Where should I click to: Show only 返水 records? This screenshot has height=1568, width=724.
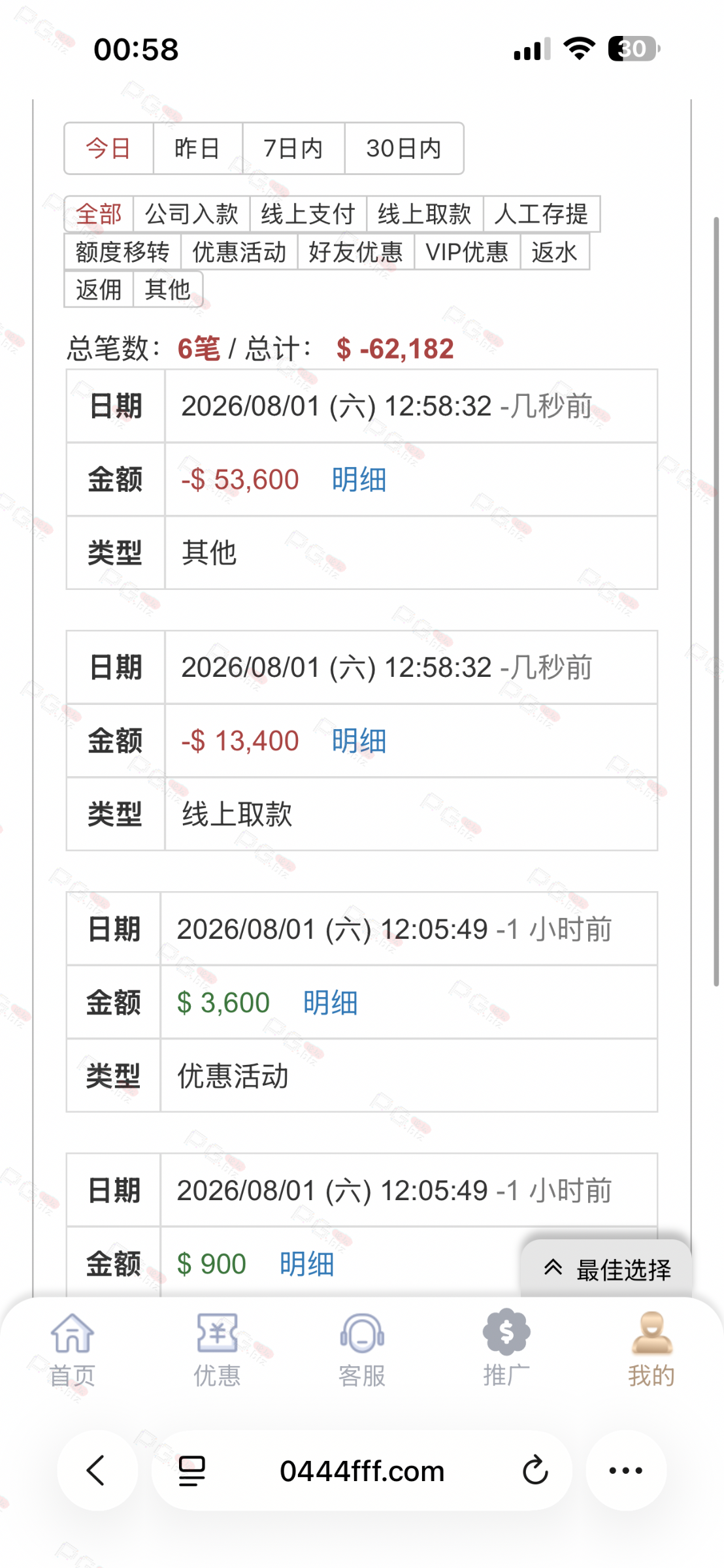click(555, 252)
